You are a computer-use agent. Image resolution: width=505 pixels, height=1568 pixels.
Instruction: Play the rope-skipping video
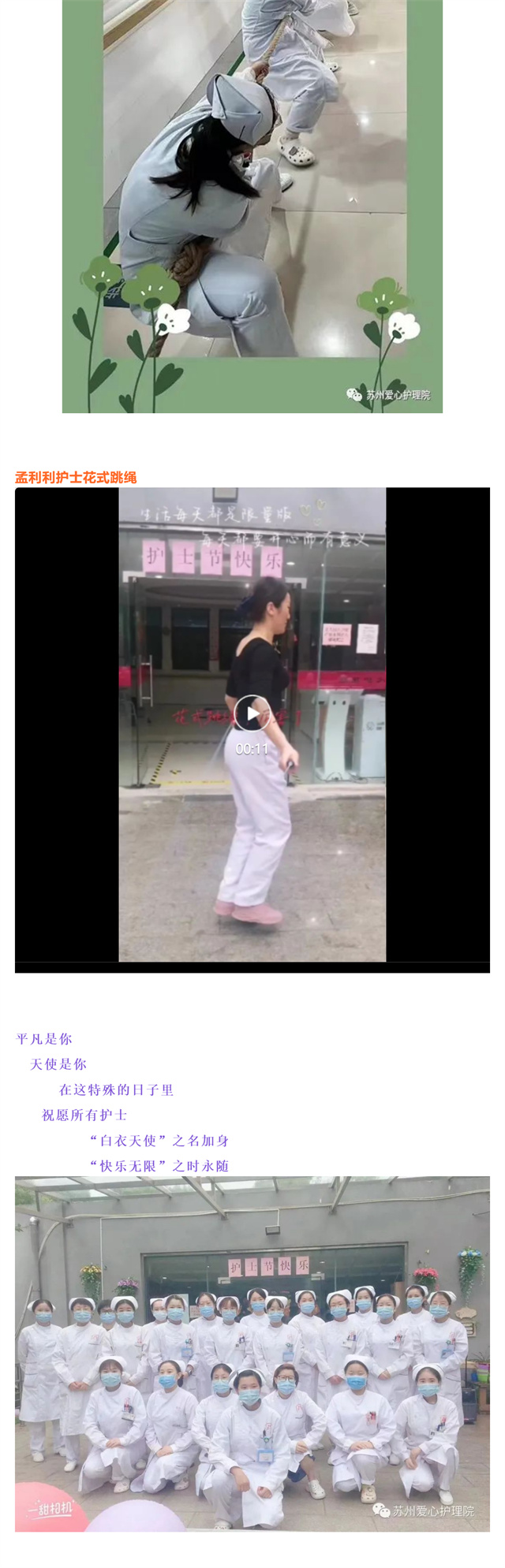252,713
